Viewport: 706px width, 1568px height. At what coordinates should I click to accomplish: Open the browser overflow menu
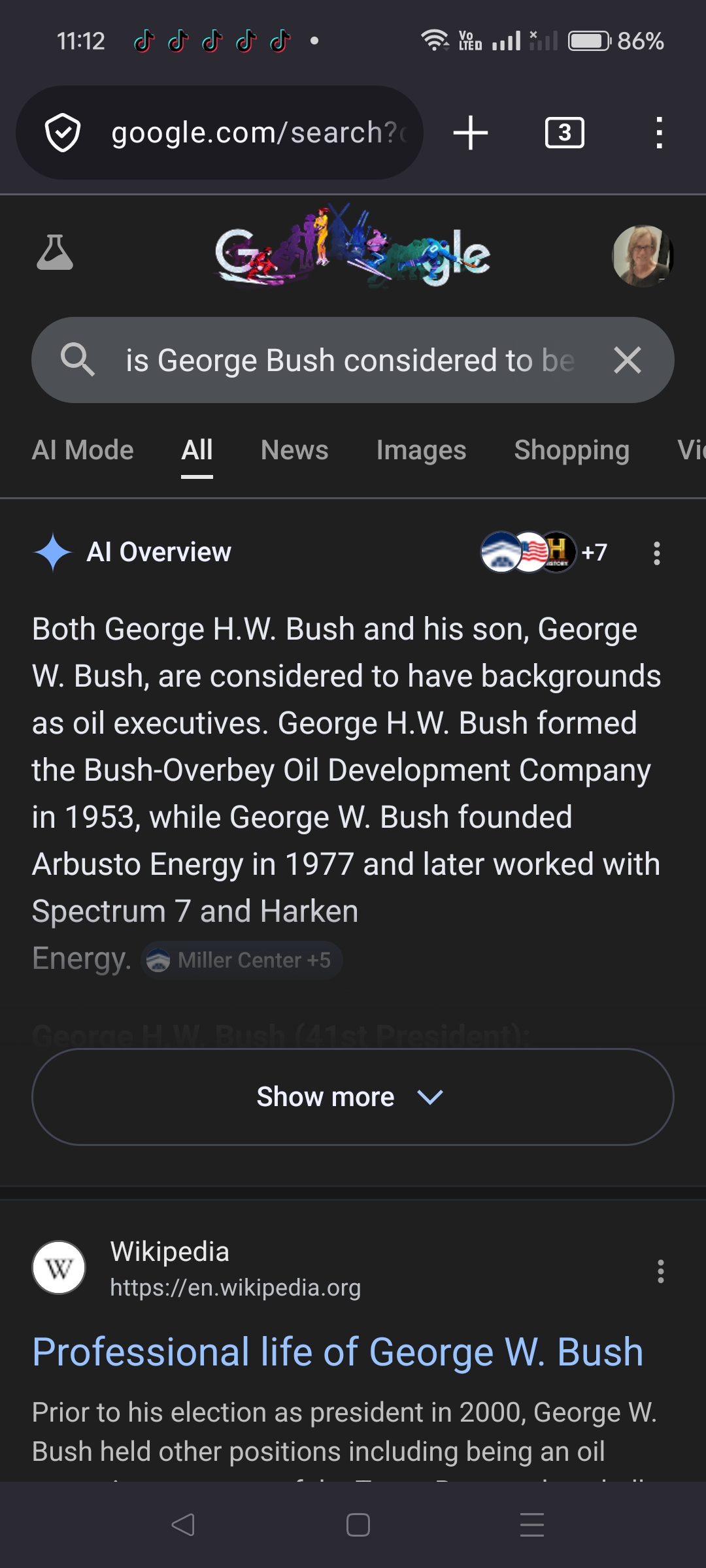(659, 133)
